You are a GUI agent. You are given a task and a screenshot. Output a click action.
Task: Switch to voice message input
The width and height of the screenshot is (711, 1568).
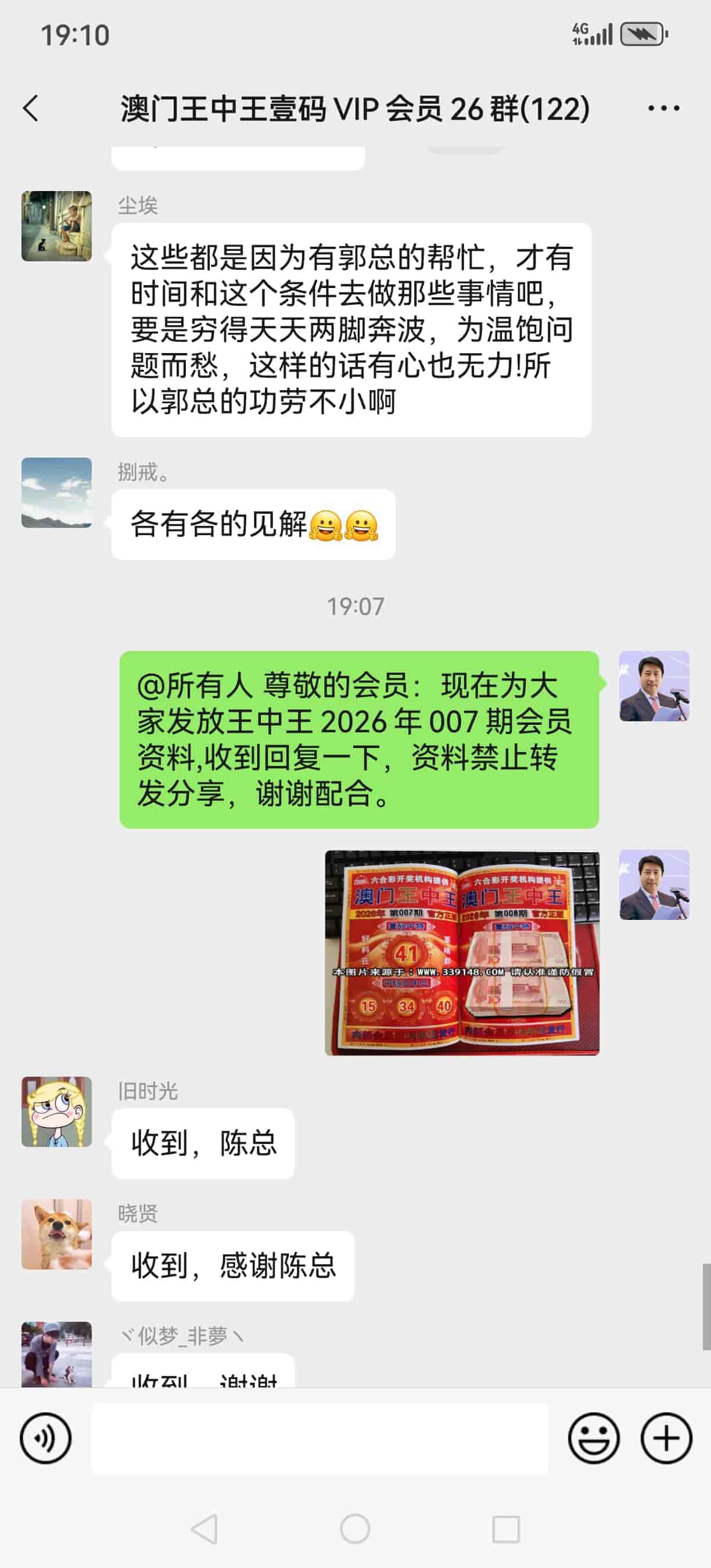pyautogui.click(x=46, y=1438)
